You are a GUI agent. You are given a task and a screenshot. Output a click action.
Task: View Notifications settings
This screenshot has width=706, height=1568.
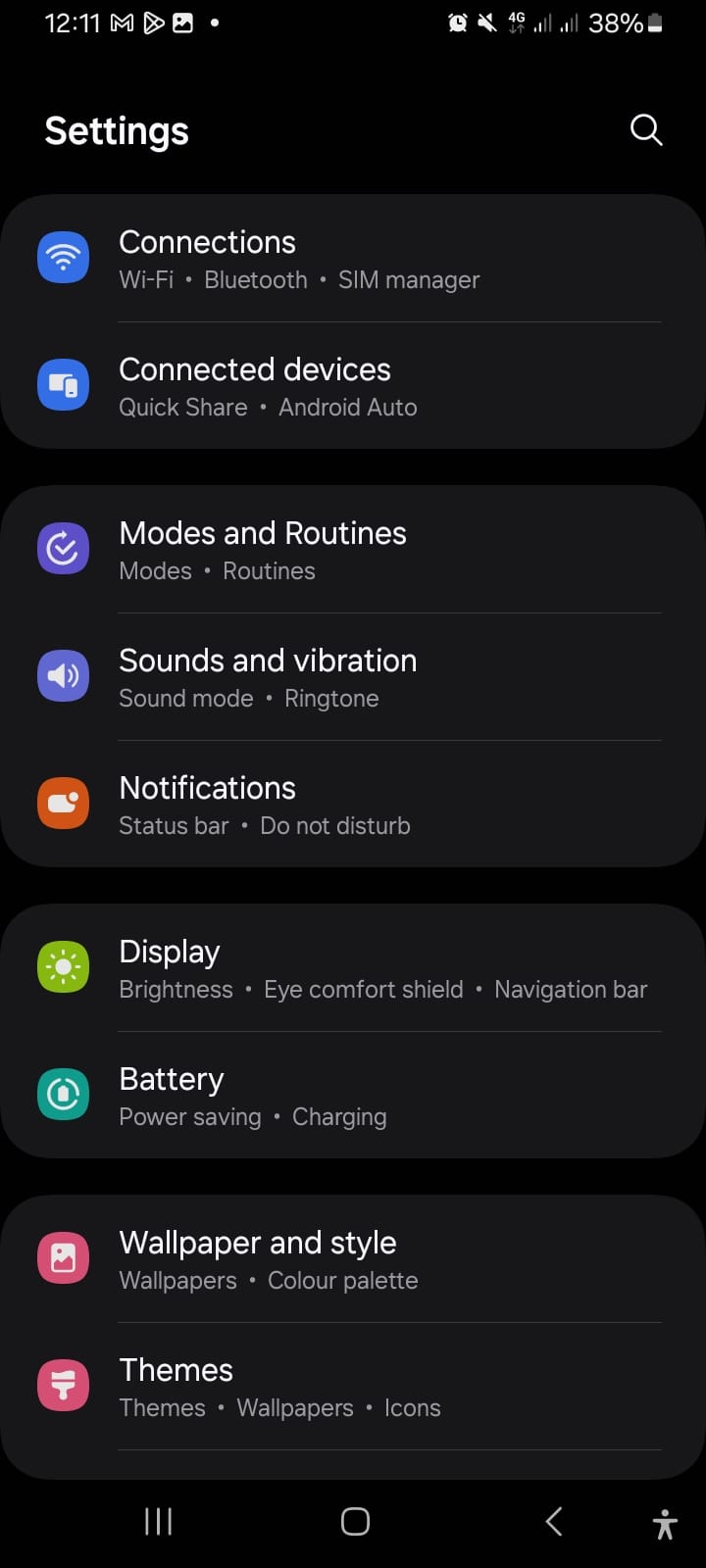click(353, 805)
